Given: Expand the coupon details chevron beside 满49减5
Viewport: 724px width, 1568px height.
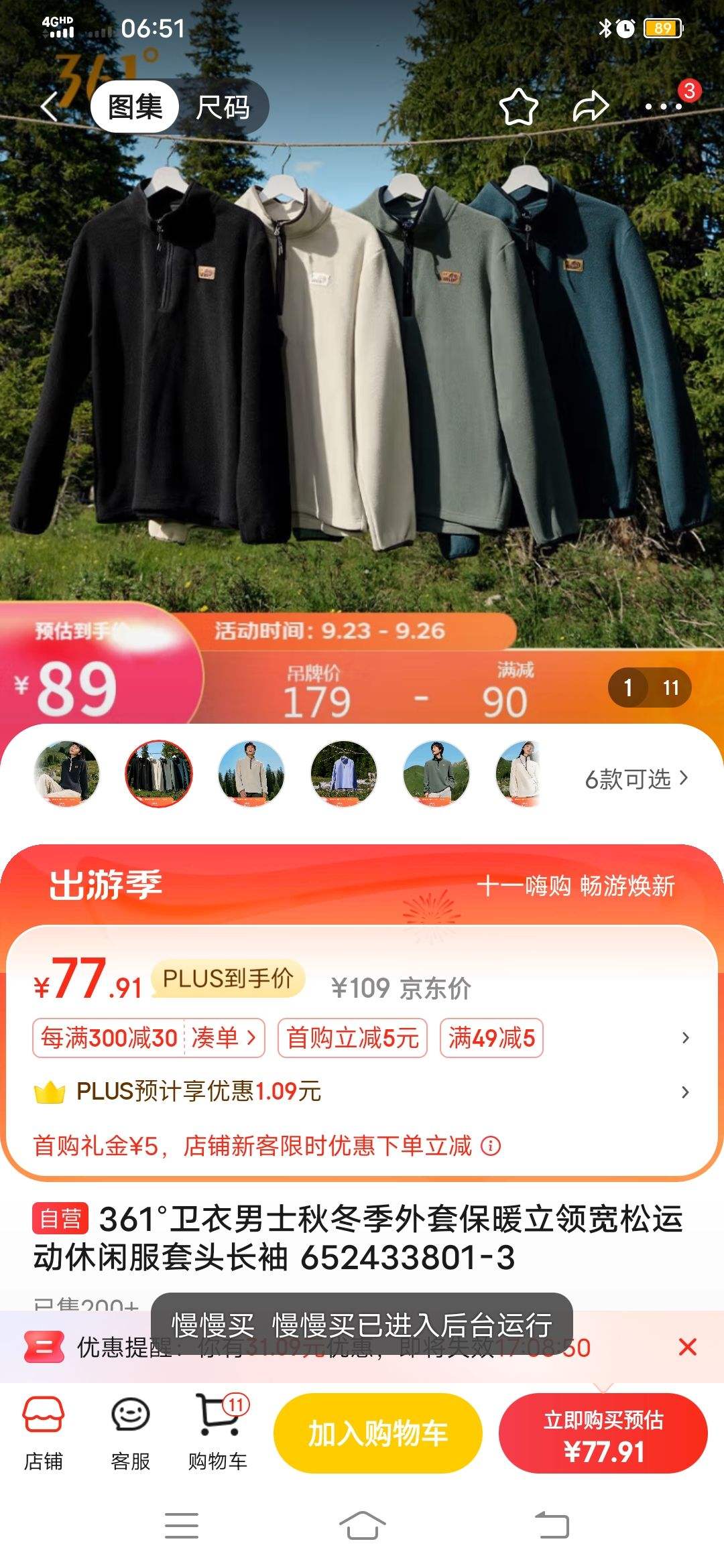Looking at the screenshot, I should point(685,1039).
